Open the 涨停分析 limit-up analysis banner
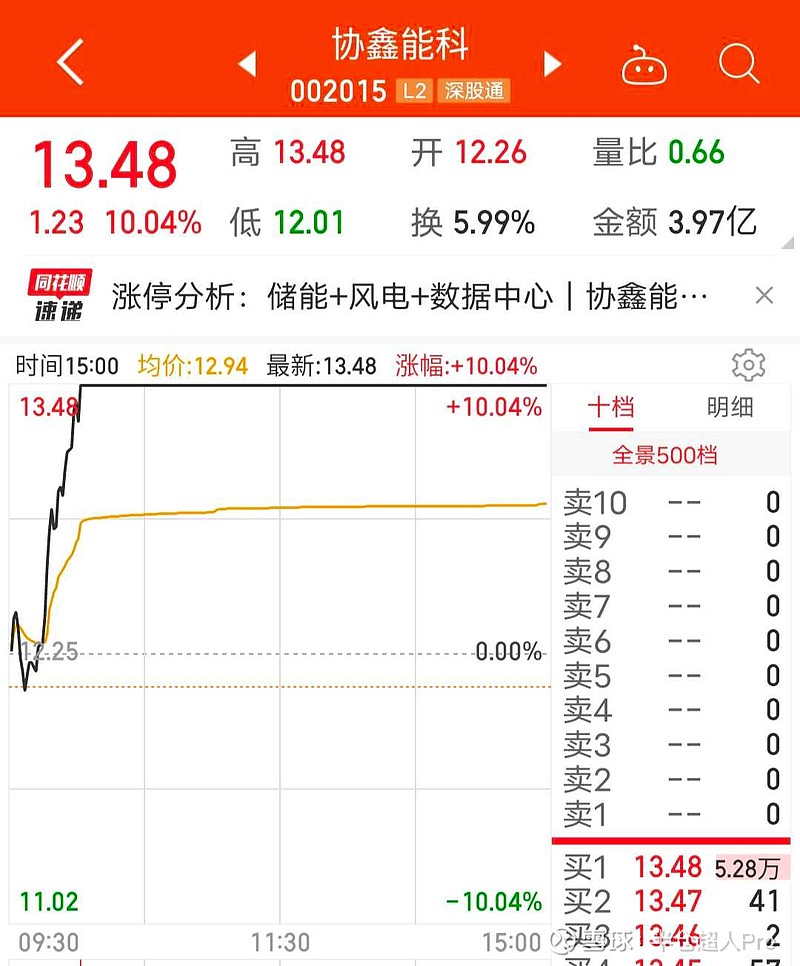The image size is (800, 966). point(400,294)
